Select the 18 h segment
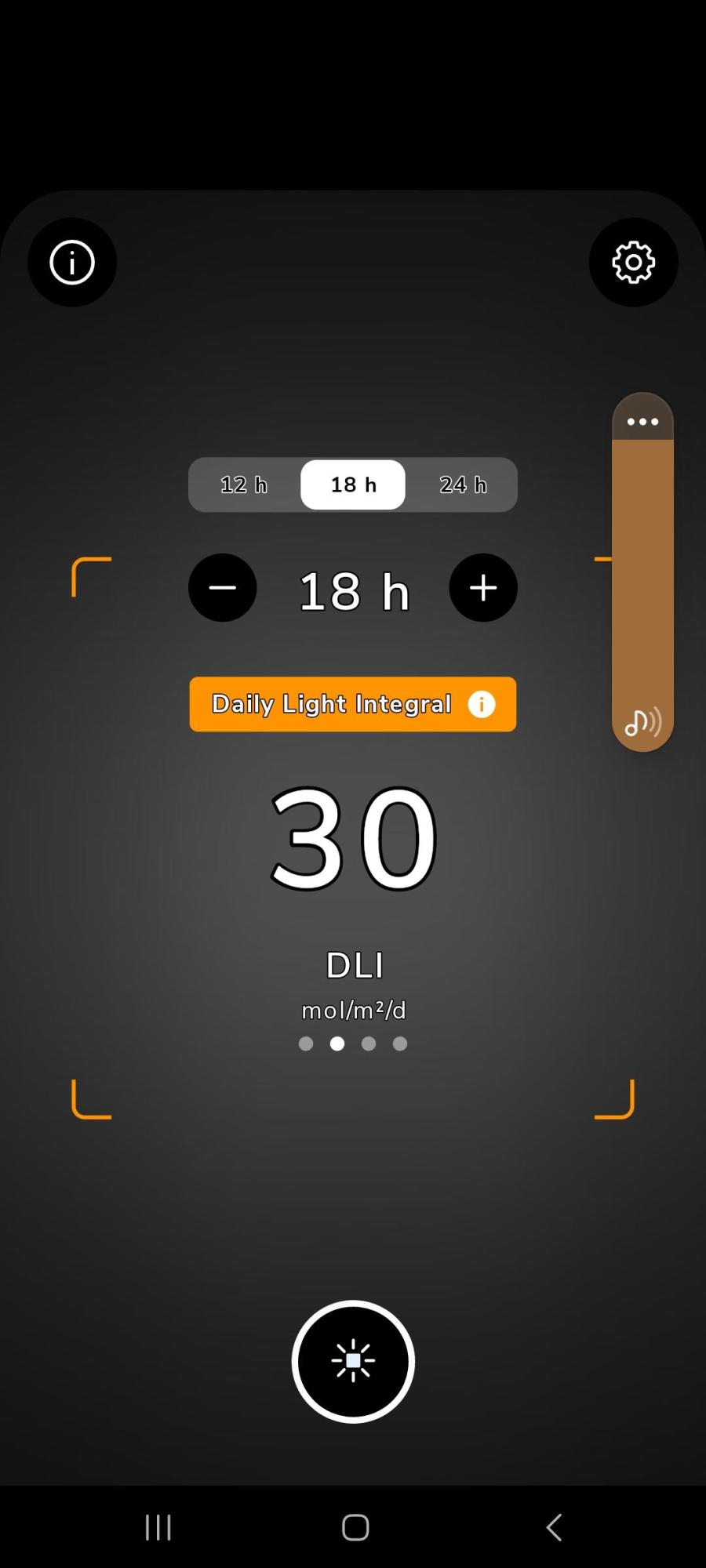This screenshot has width=706, height=1568. pyautogui.click(x=353, y=485)
